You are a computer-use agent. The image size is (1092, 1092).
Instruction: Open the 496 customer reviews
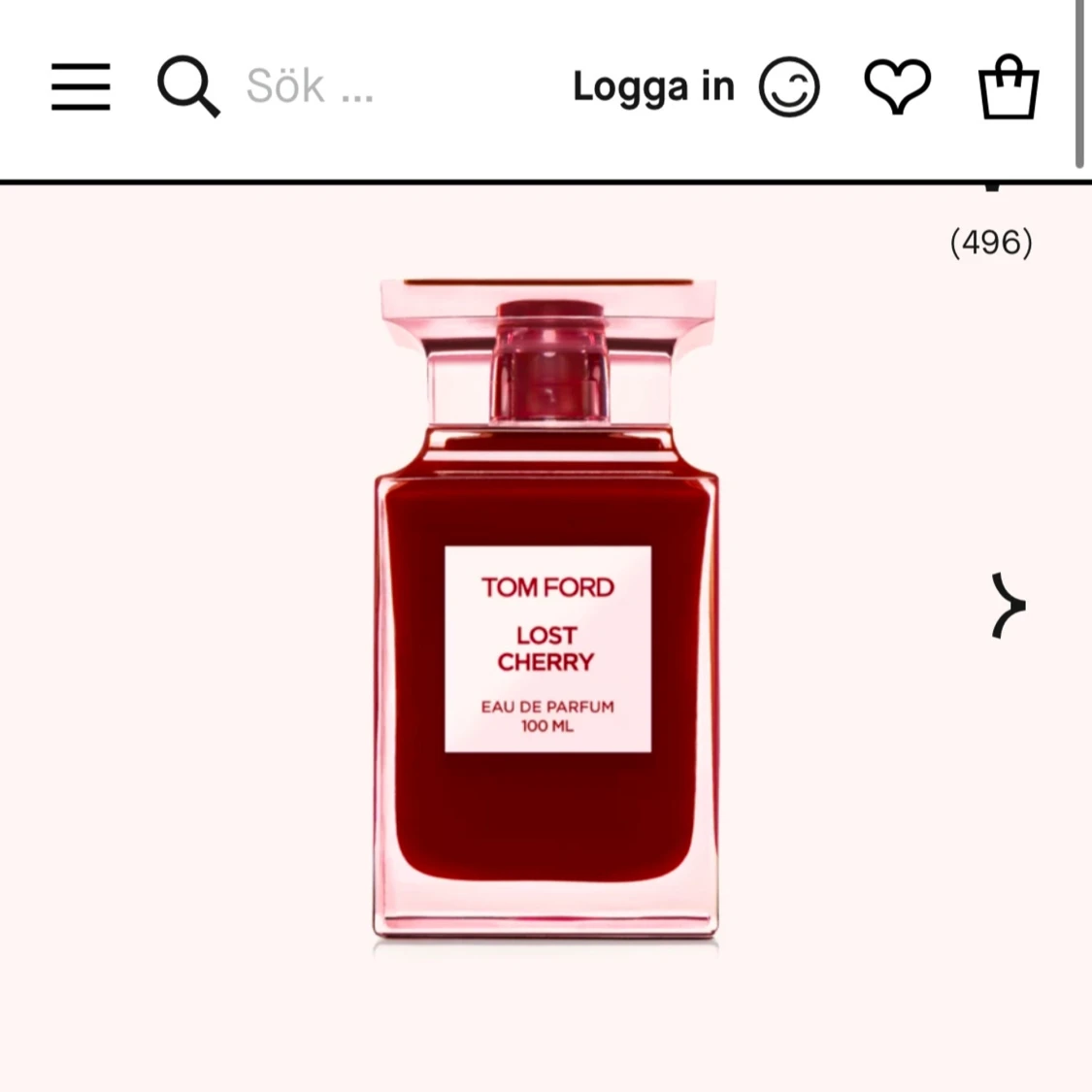[991, 242]
